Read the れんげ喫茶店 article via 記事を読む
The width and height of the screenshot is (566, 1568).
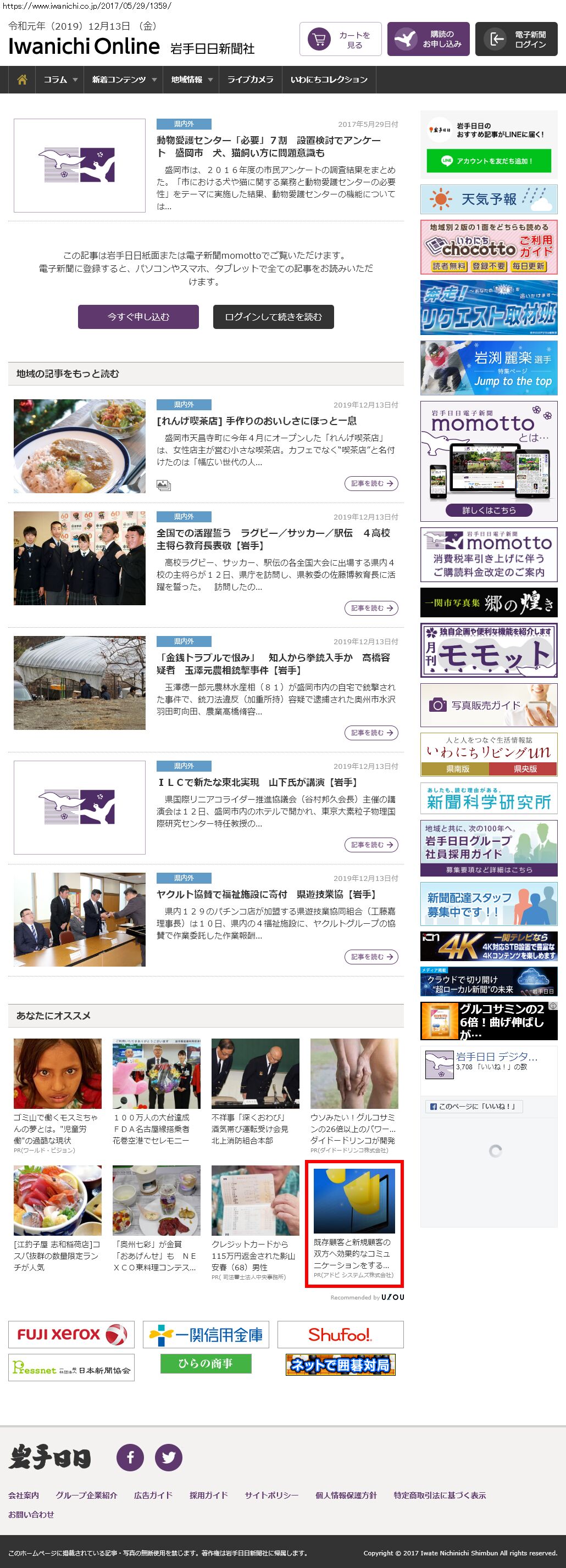coord(371,483)
